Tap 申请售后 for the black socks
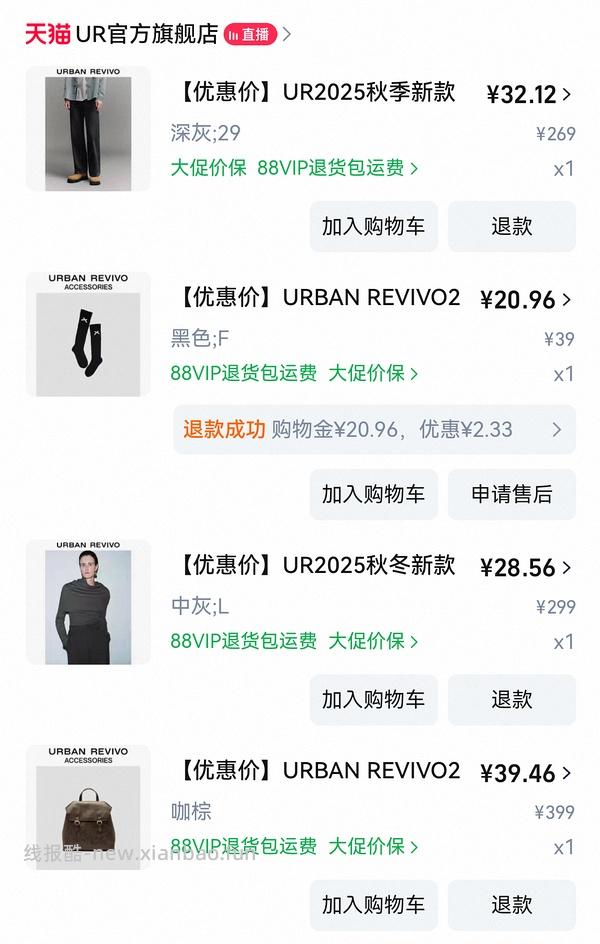The width and height of the screenshot is (600, 944). 511,494
